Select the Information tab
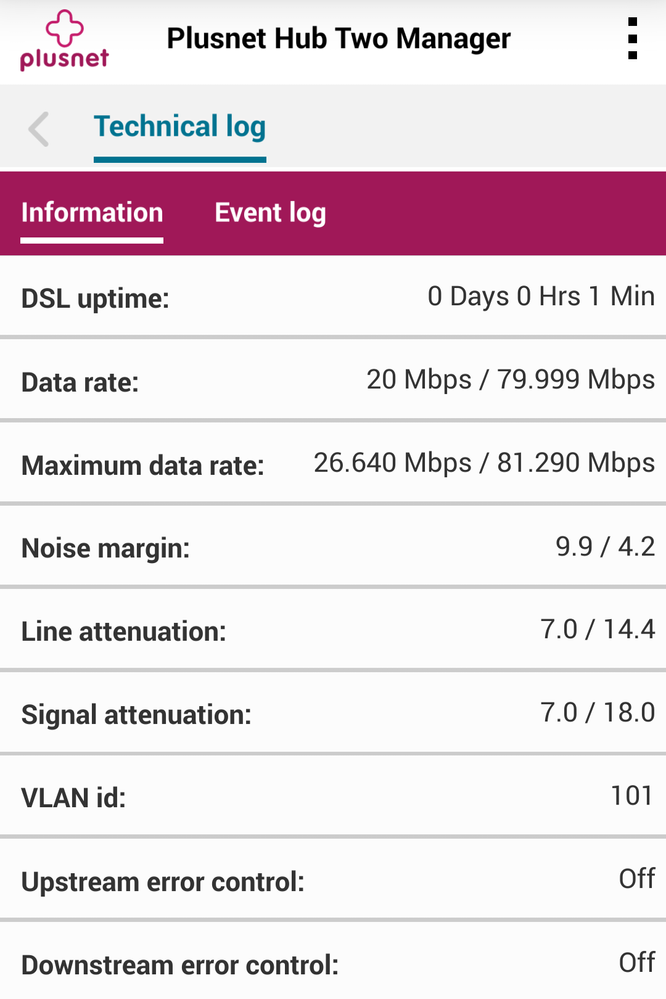Image resolution: width=666 pixels, height=999 pixels. coord(92,213)
